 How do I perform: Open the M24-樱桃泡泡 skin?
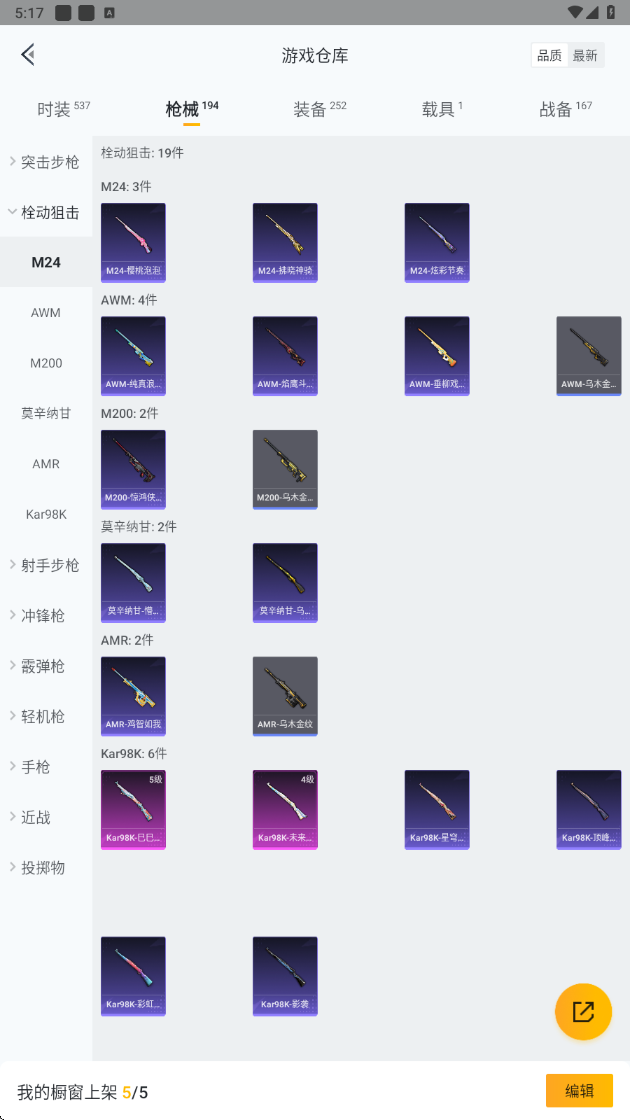coord(133,242)
